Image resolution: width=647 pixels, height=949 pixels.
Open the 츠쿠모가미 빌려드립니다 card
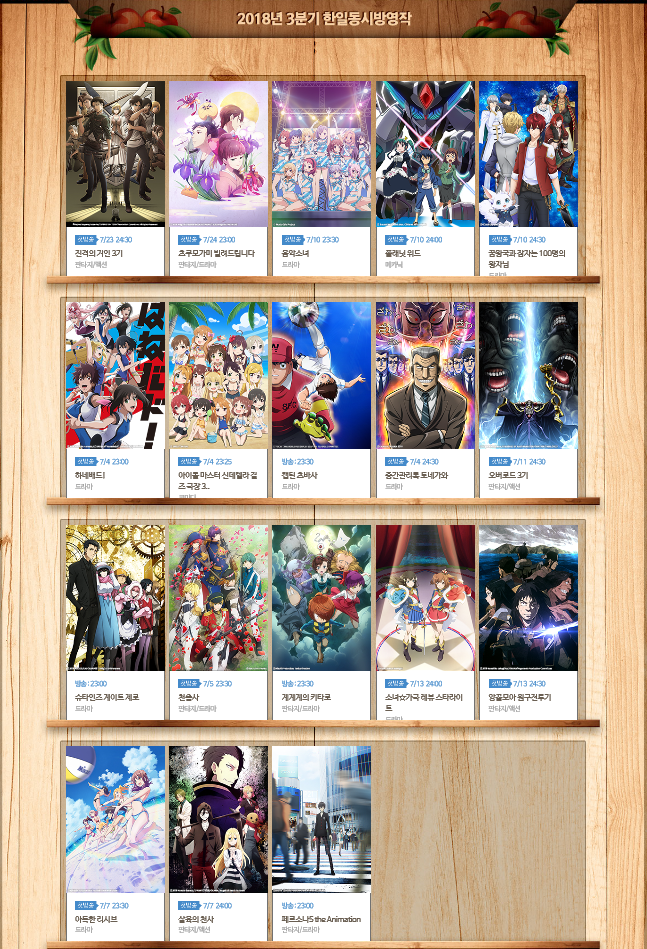coord(218,155)
